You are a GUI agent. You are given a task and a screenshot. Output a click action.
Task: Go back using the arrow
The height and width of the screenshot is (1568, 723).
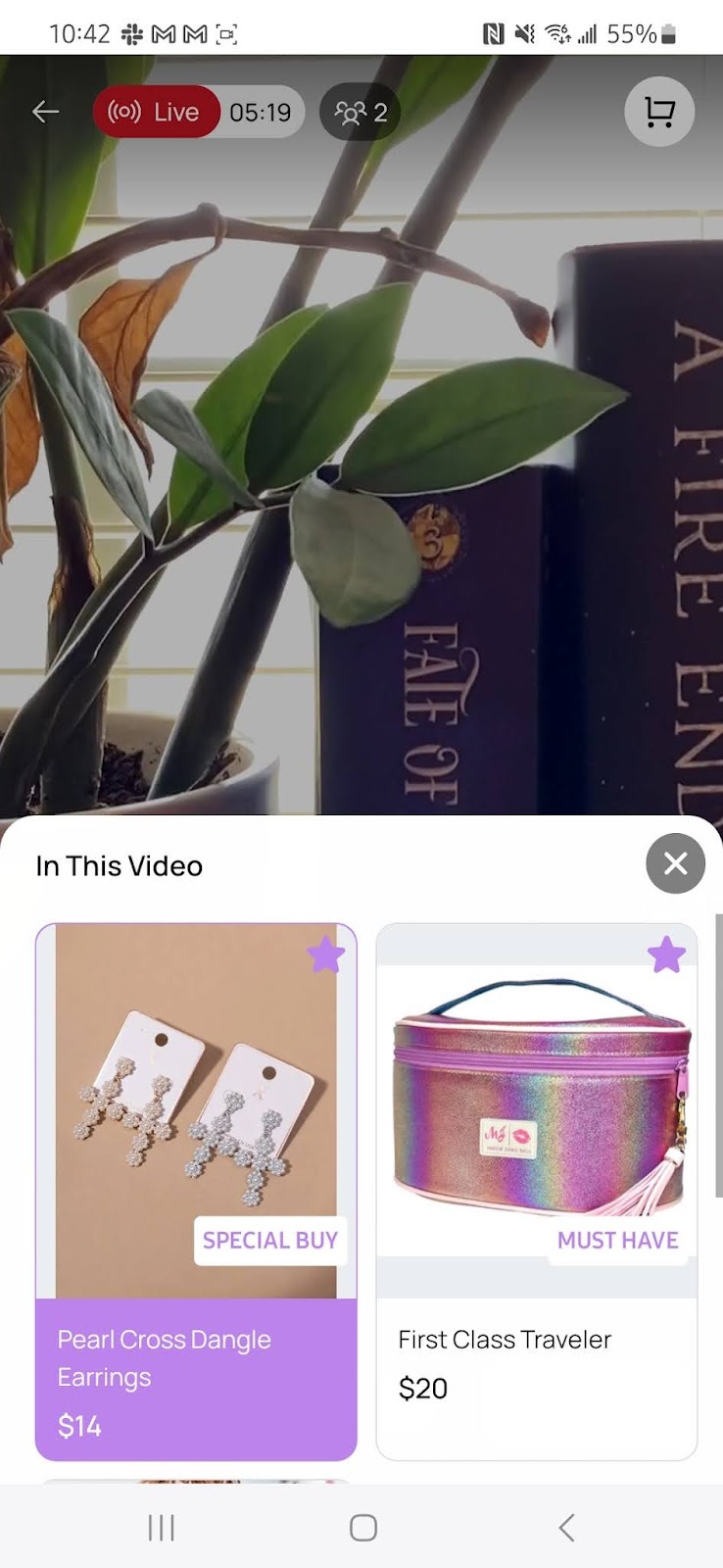point(45,112)
